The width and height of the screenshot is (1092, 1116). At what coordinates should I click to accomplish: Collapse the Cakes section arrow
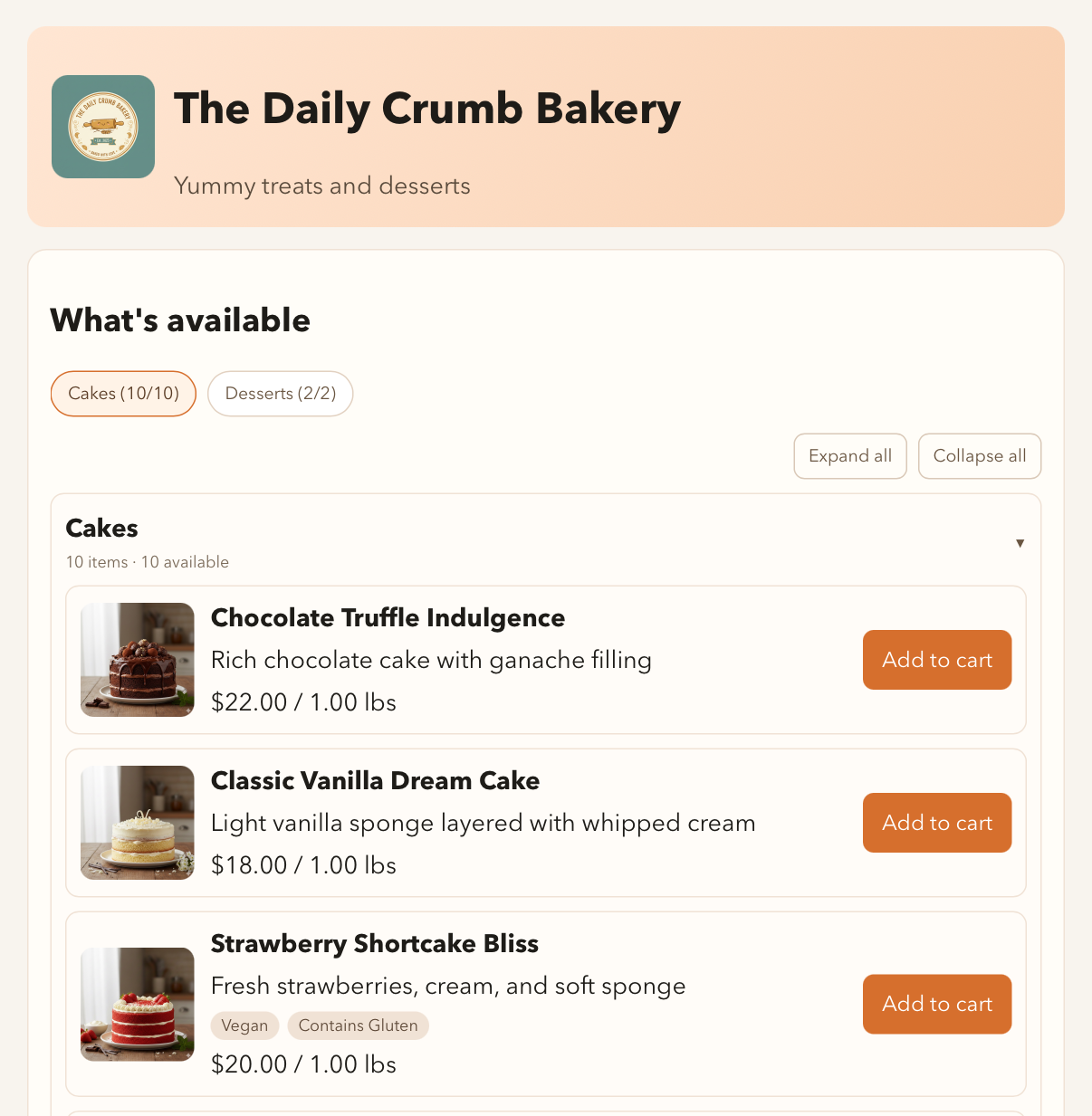point(1020,543)
